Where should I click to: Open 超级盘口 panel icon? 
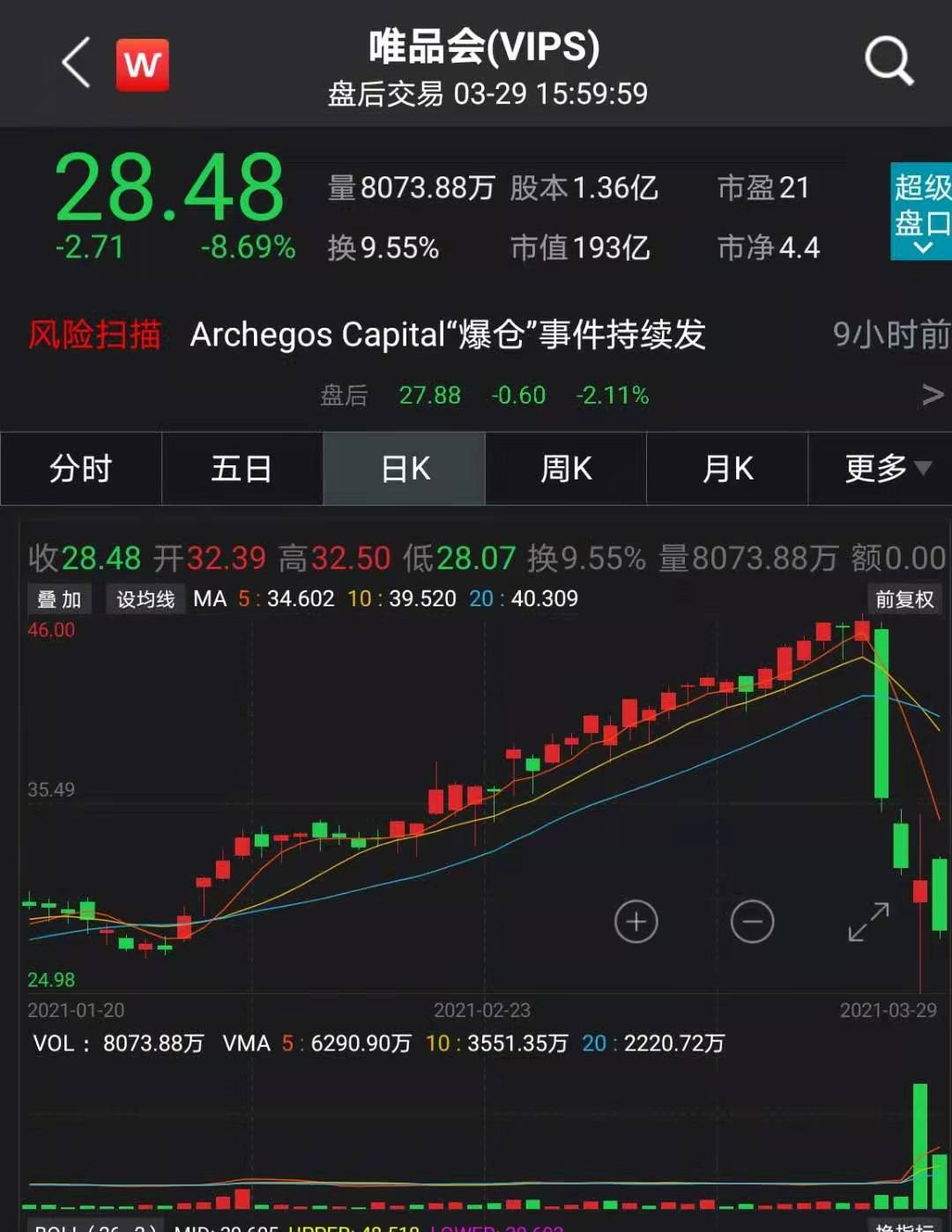click(922, 212)
